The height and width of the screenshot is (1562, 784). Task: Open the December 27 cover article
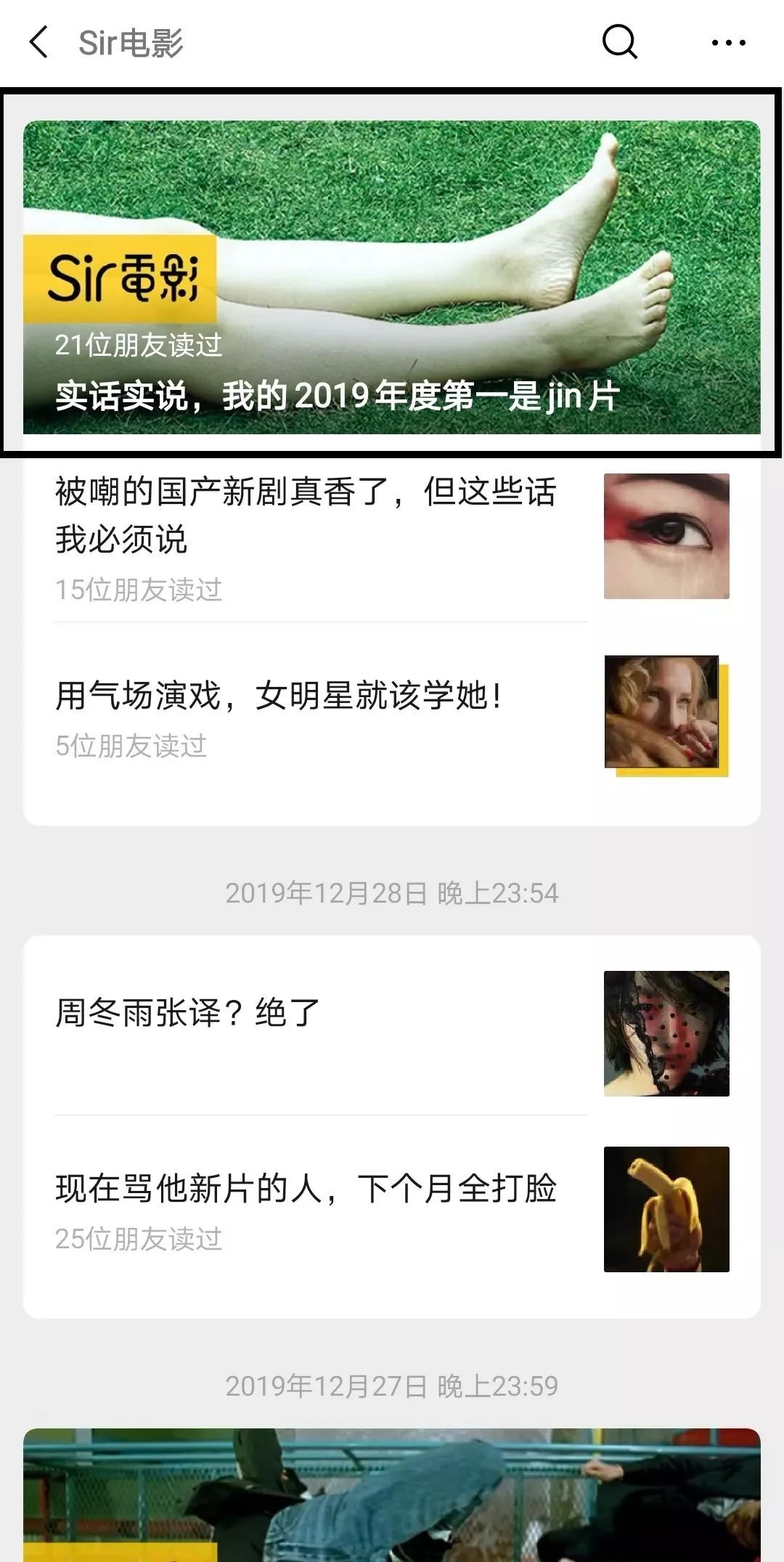392,1496
